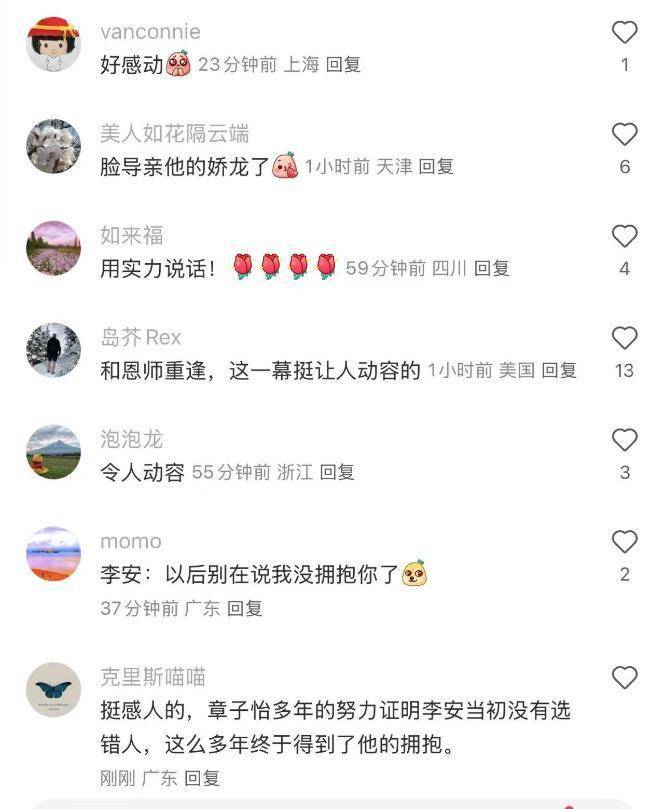
Task: Reply to 岛芥 Rex's comment
Action: click(559, 370)
